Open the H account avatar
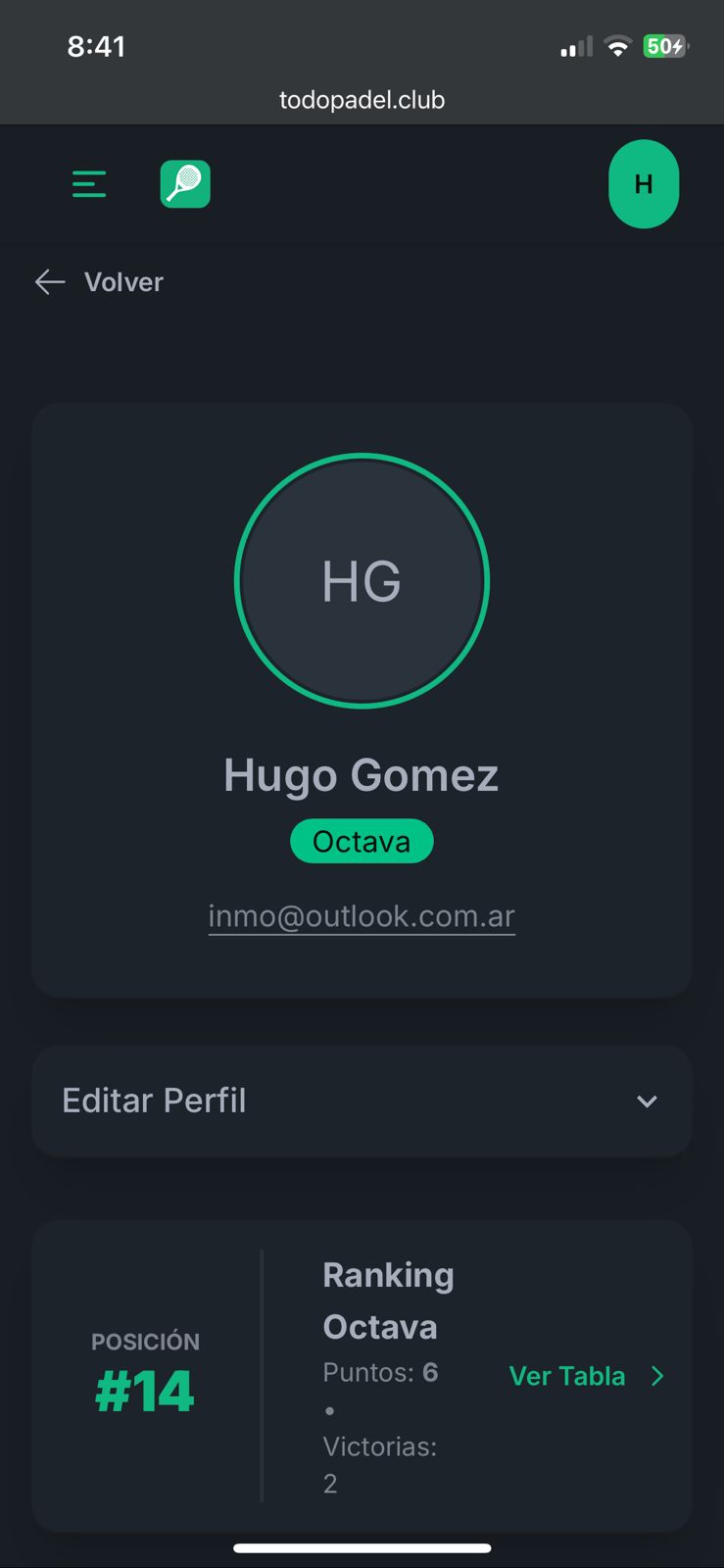This screenshot has height=1568, width=724. [x=644, y=184]
